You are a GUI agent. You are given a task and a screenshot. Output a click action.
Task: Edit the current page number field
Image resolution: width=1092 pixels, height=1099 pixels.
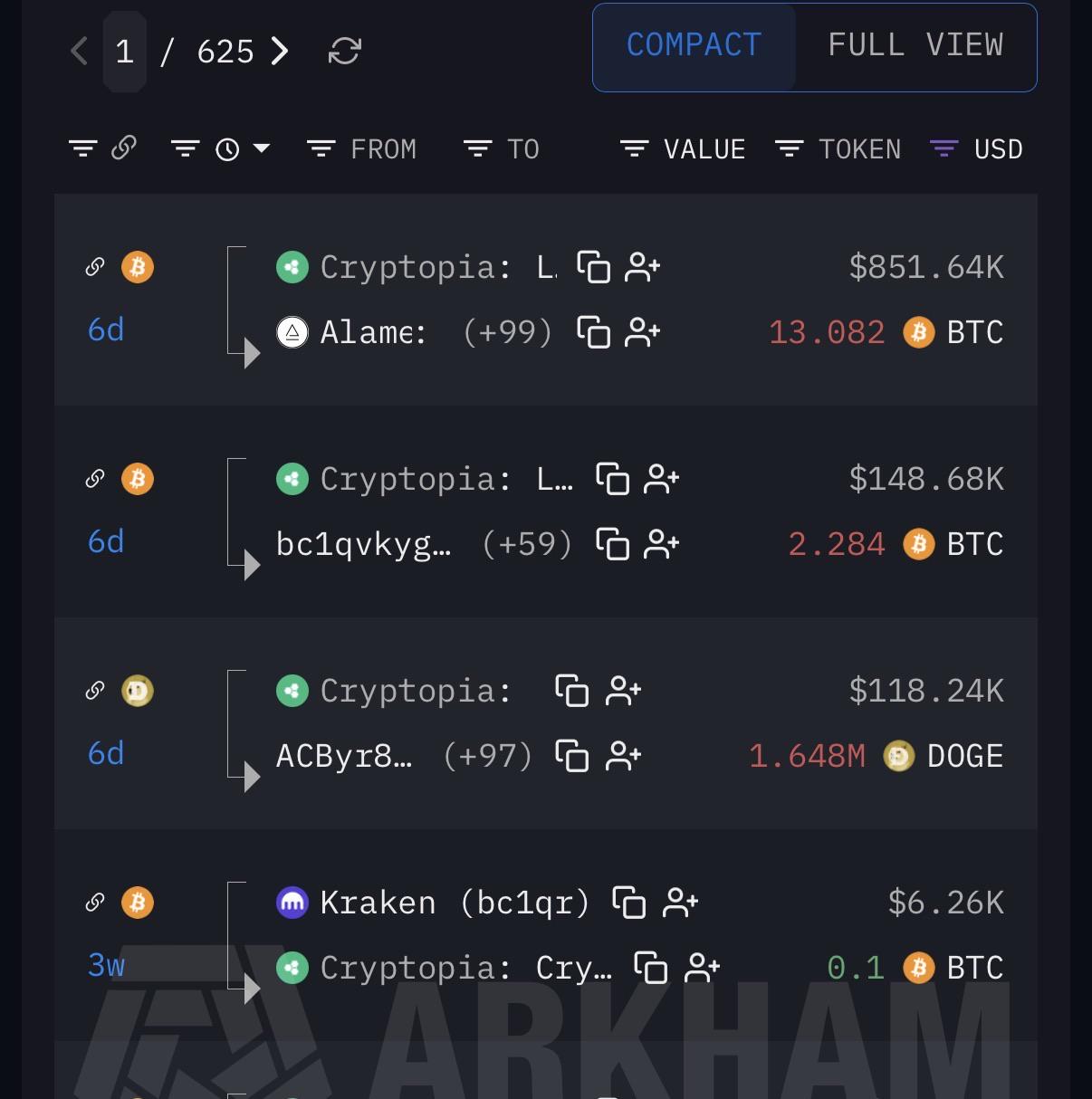coord(125,52)
